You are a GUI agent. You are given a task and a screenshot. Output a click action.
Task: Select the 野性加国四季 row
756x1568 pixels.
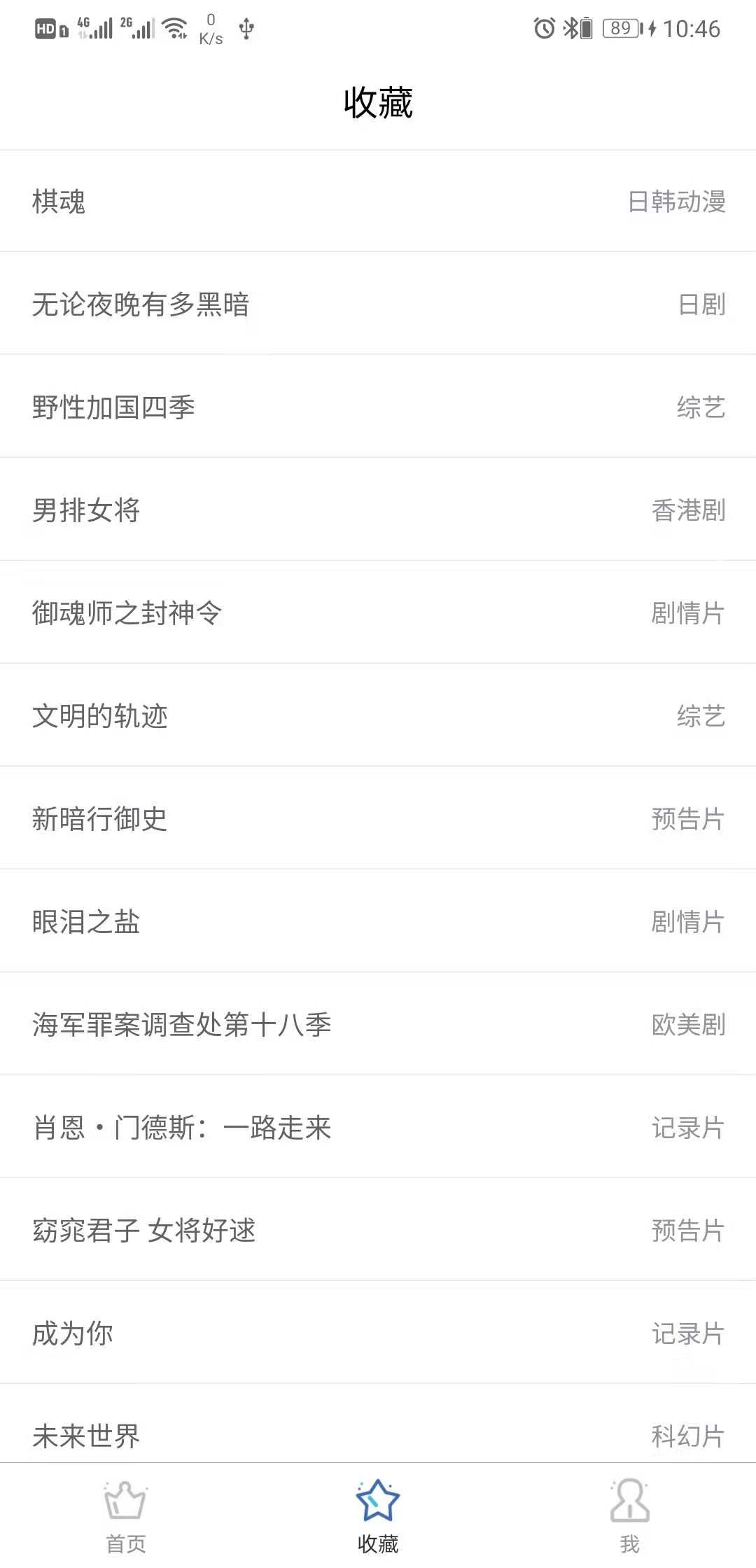pos(378,407)
